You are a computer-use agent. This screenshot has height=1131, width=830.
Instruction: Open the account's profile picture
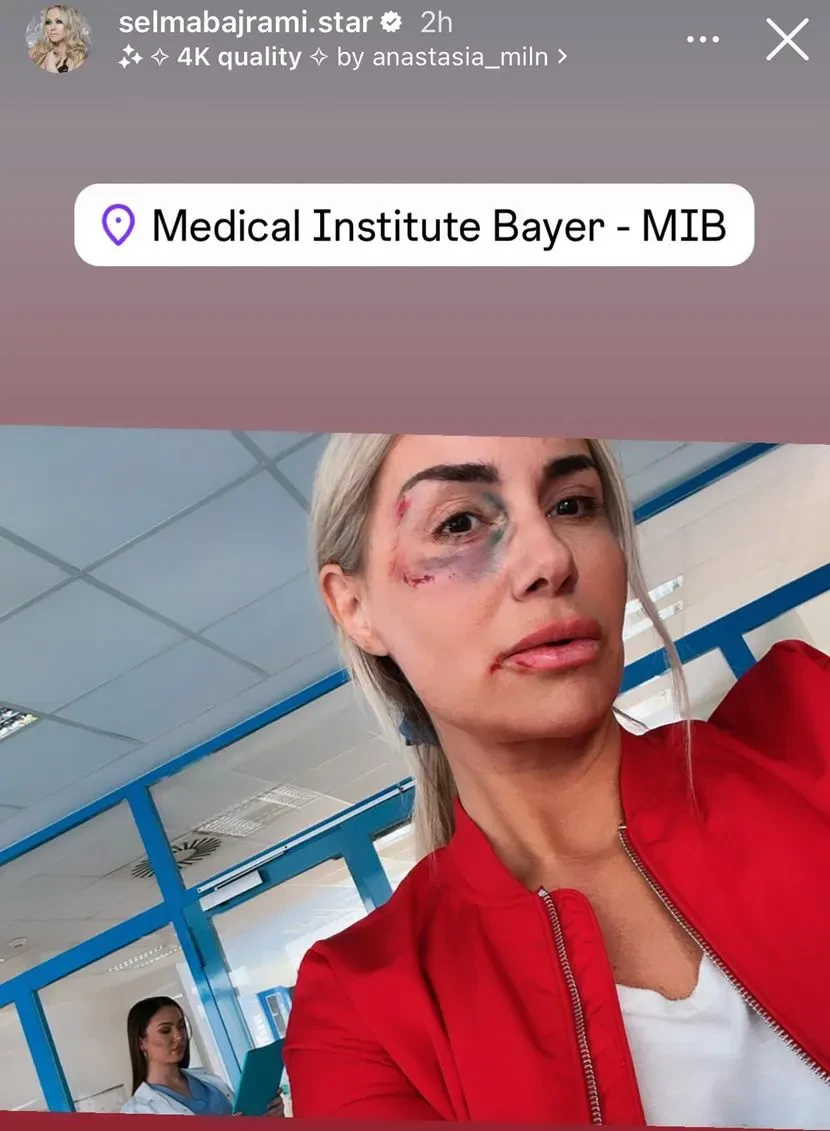click(x=57, y=40)
